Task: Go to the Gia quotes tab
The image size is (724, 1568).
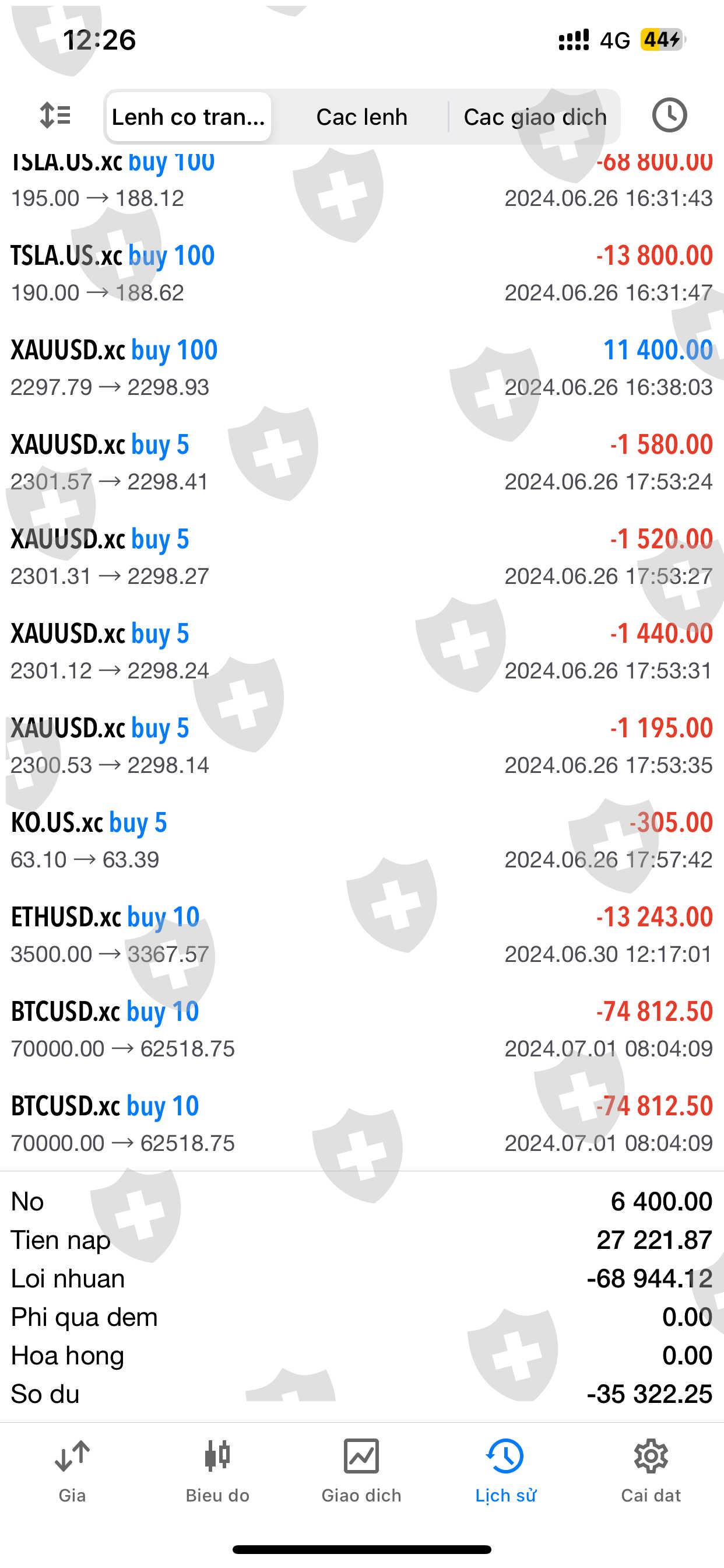Action: tap(72, 1471)
